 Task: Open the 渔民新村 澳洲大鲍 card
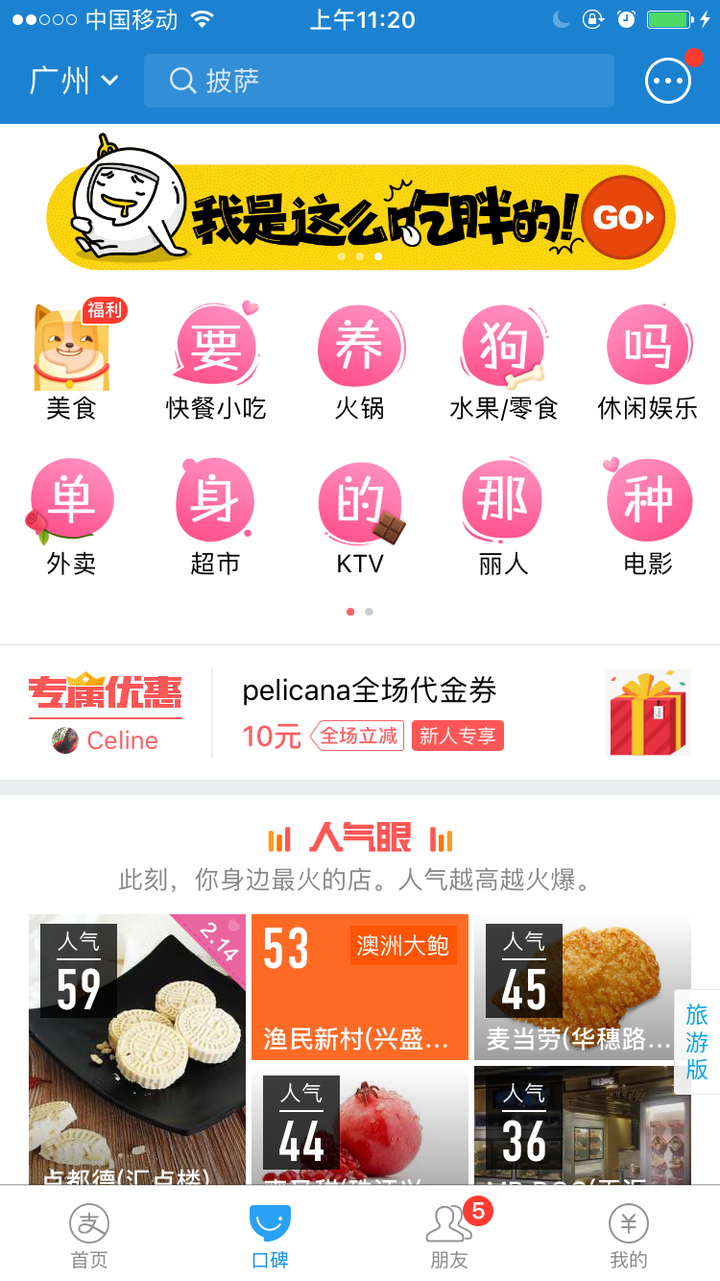pyautogui.click(x=359, y=986)
